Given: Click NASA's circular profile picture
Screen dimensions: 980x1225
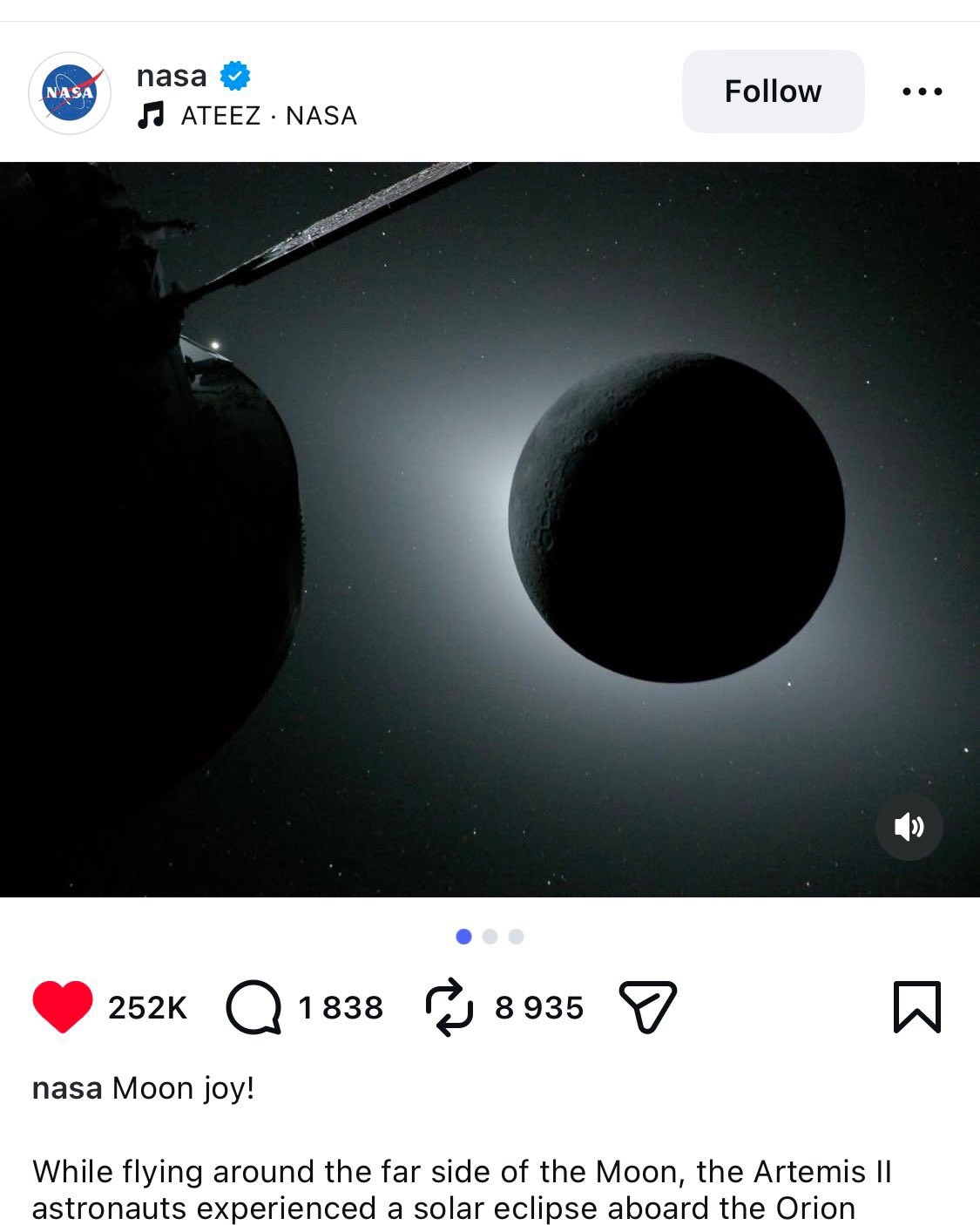Looking at the screenshot, I should point(71,91).
